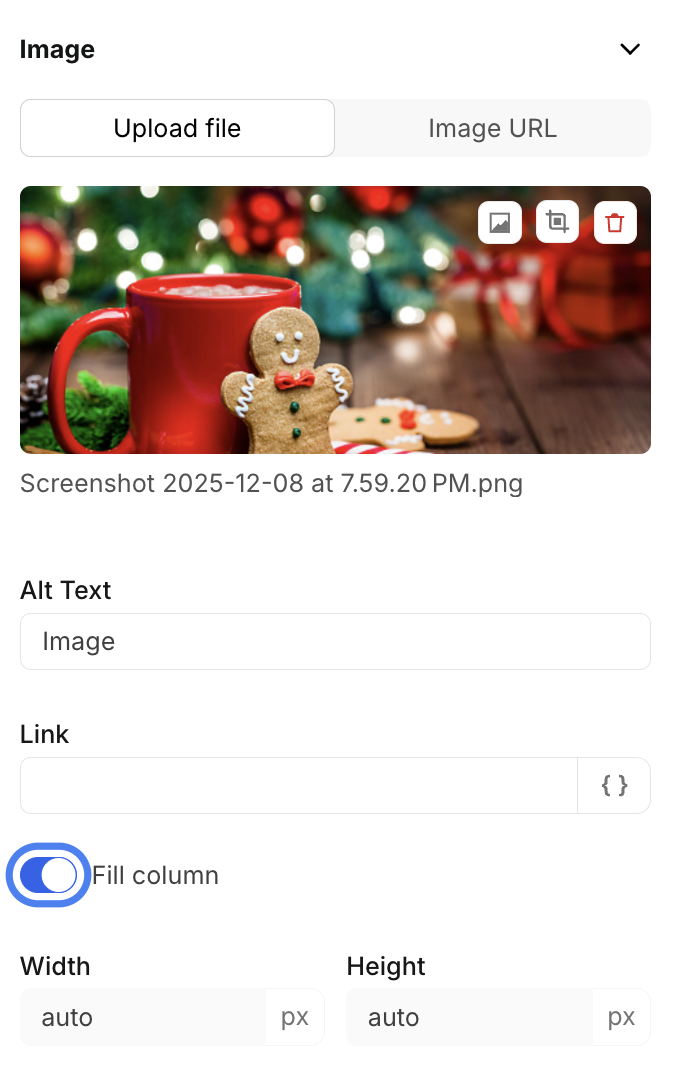Insert a variable with the curly braces button
This screenshot has height=1090, width=680.
[x=614, y=785]
